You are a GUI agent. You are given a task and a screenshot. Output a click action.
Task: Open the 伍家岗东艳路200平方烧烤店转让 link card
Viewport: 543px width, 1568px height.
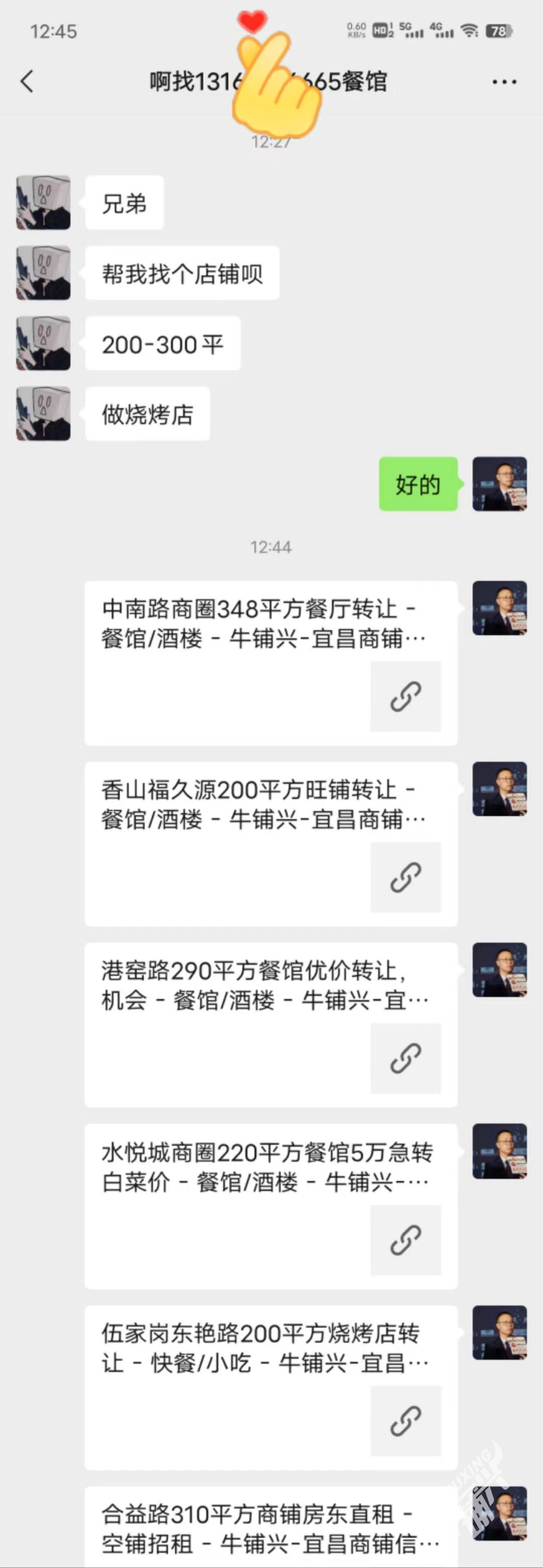click(x=270, y=1387)
